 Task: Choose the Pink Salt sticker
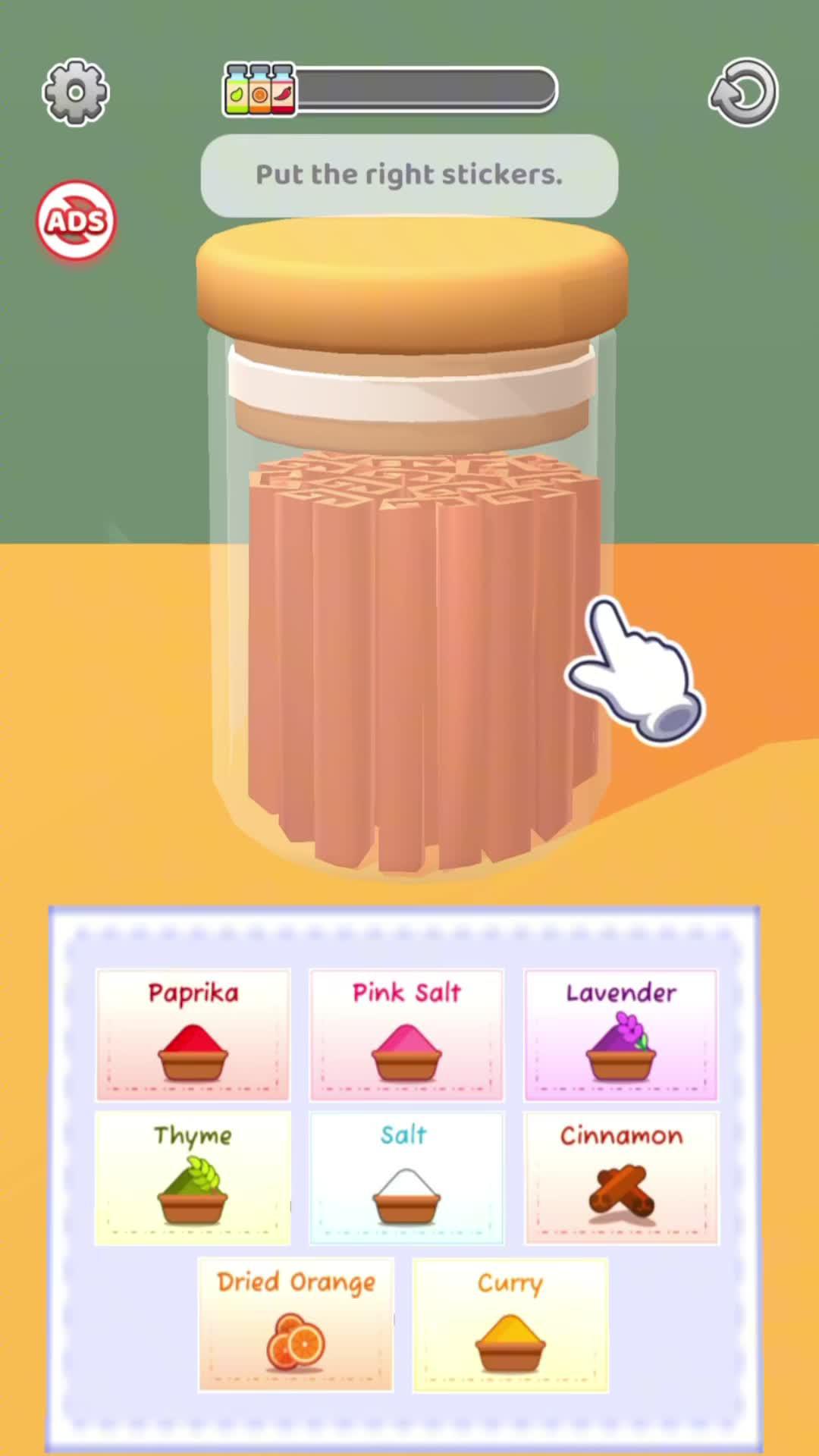pyautogui.click(x=406, y=1034)
